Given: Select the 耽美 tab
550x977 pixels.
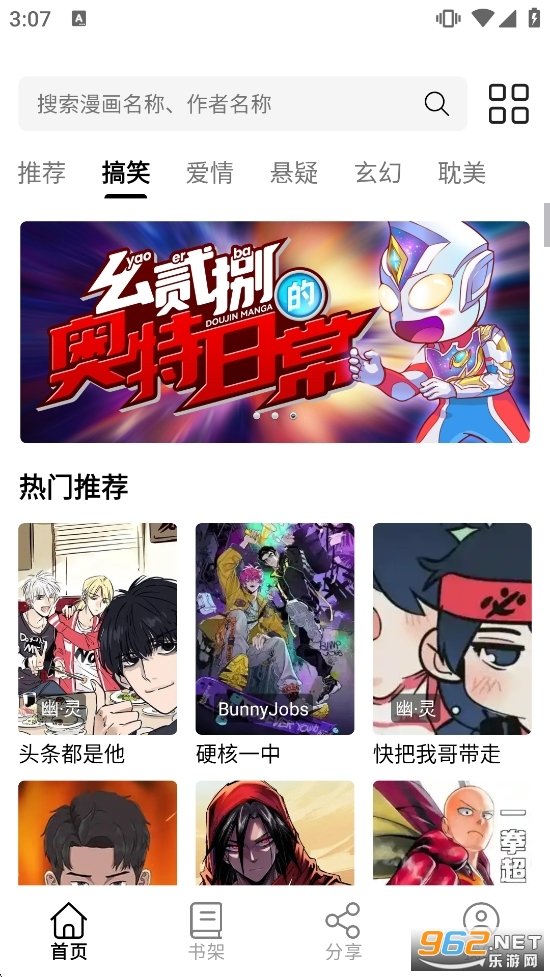Looking at the screenshot, I should [462, 173].
